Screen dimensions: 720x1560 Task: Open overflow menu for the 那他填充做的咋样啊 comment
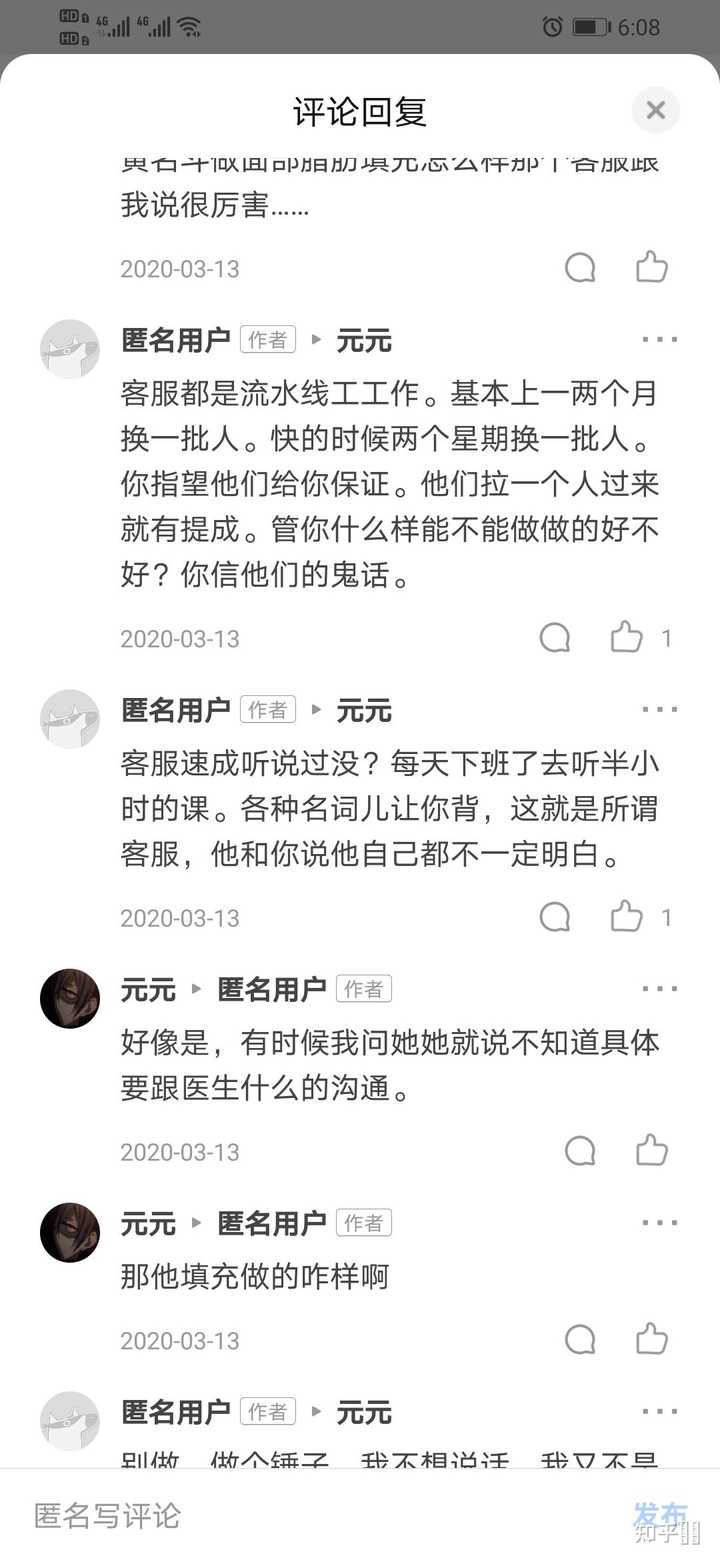pos(660,1222)
